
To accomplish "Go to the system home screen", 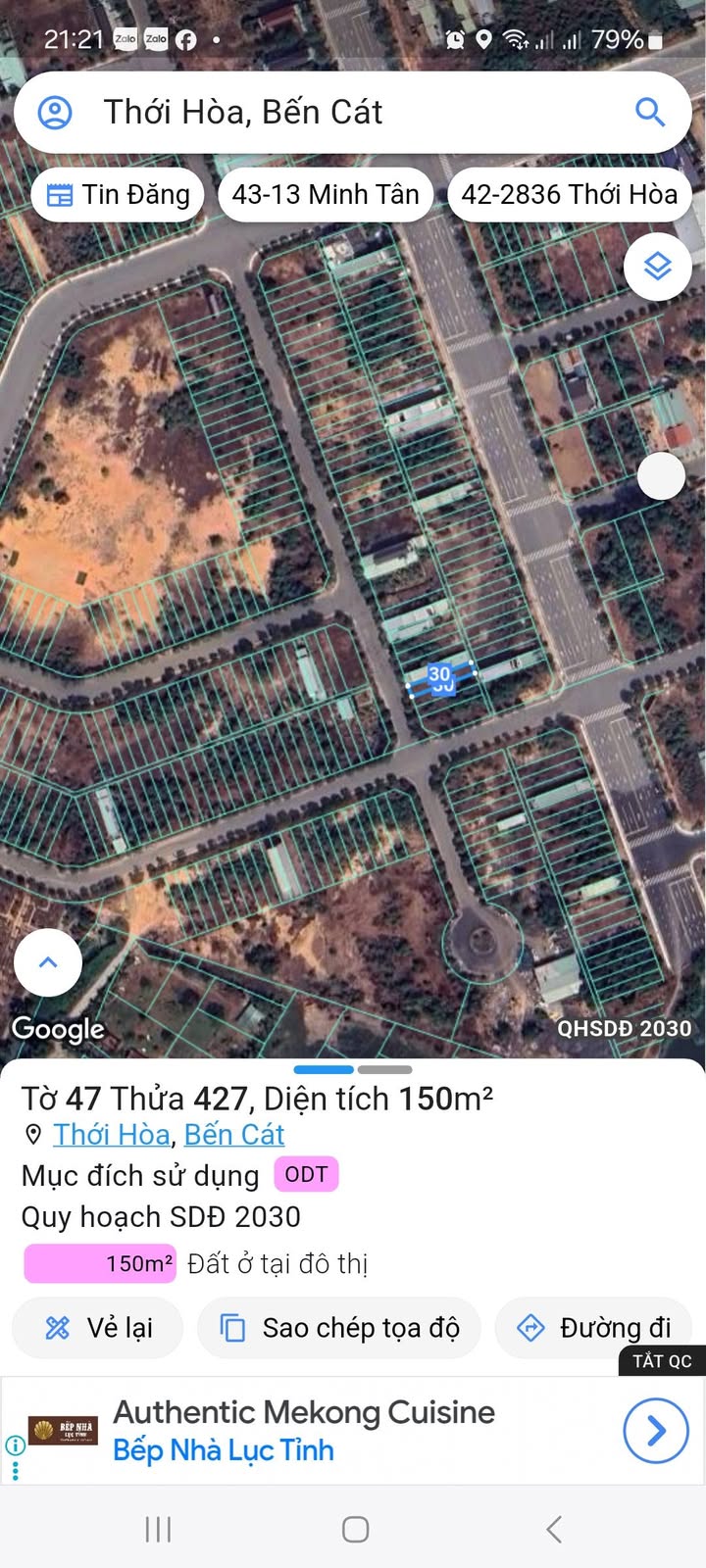I will pyautogui.click(x=355, y=1529).
